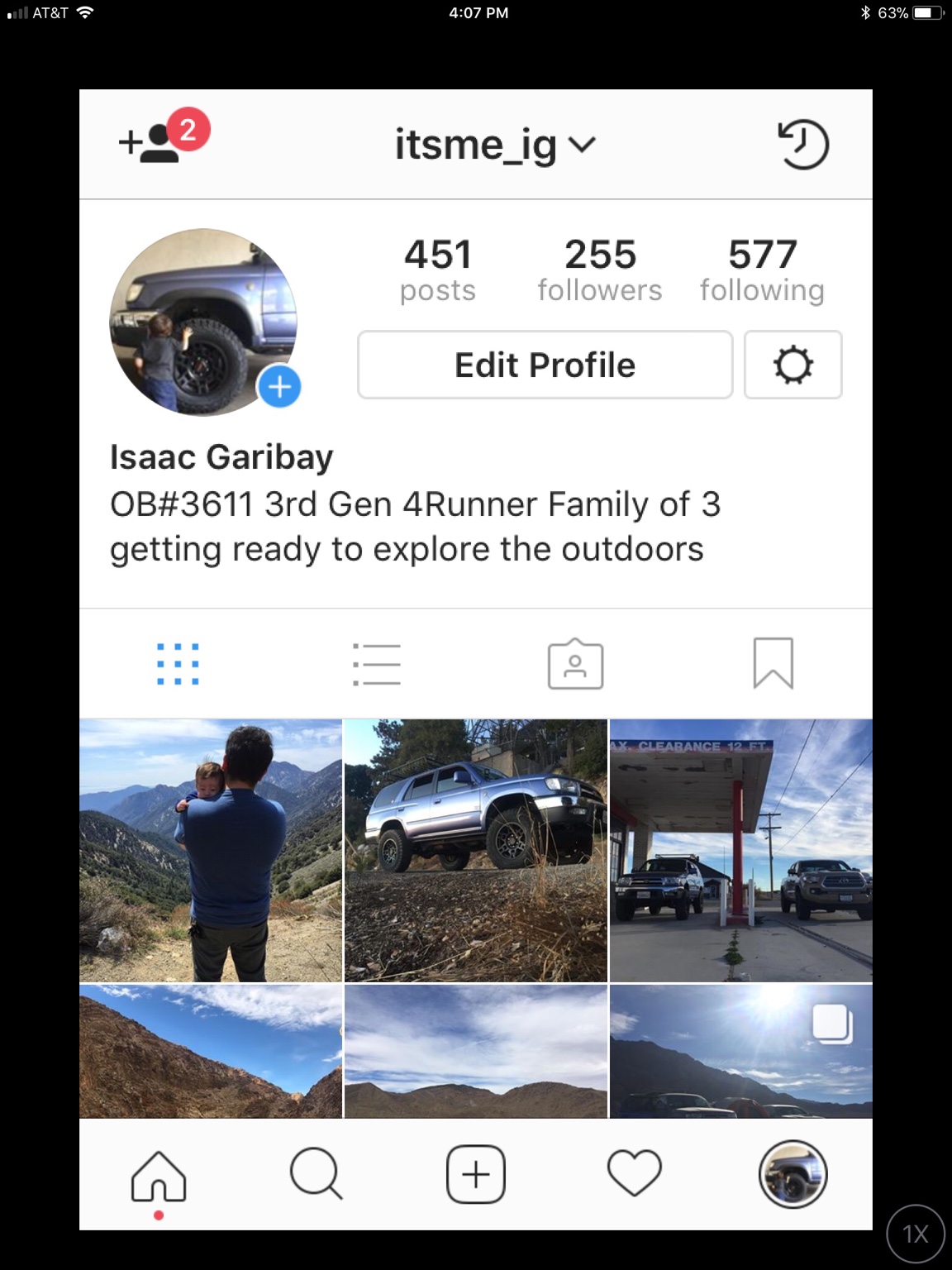Toggle the 1X zoom scale button
952x1270 pixels.
tap(915, 1234)
